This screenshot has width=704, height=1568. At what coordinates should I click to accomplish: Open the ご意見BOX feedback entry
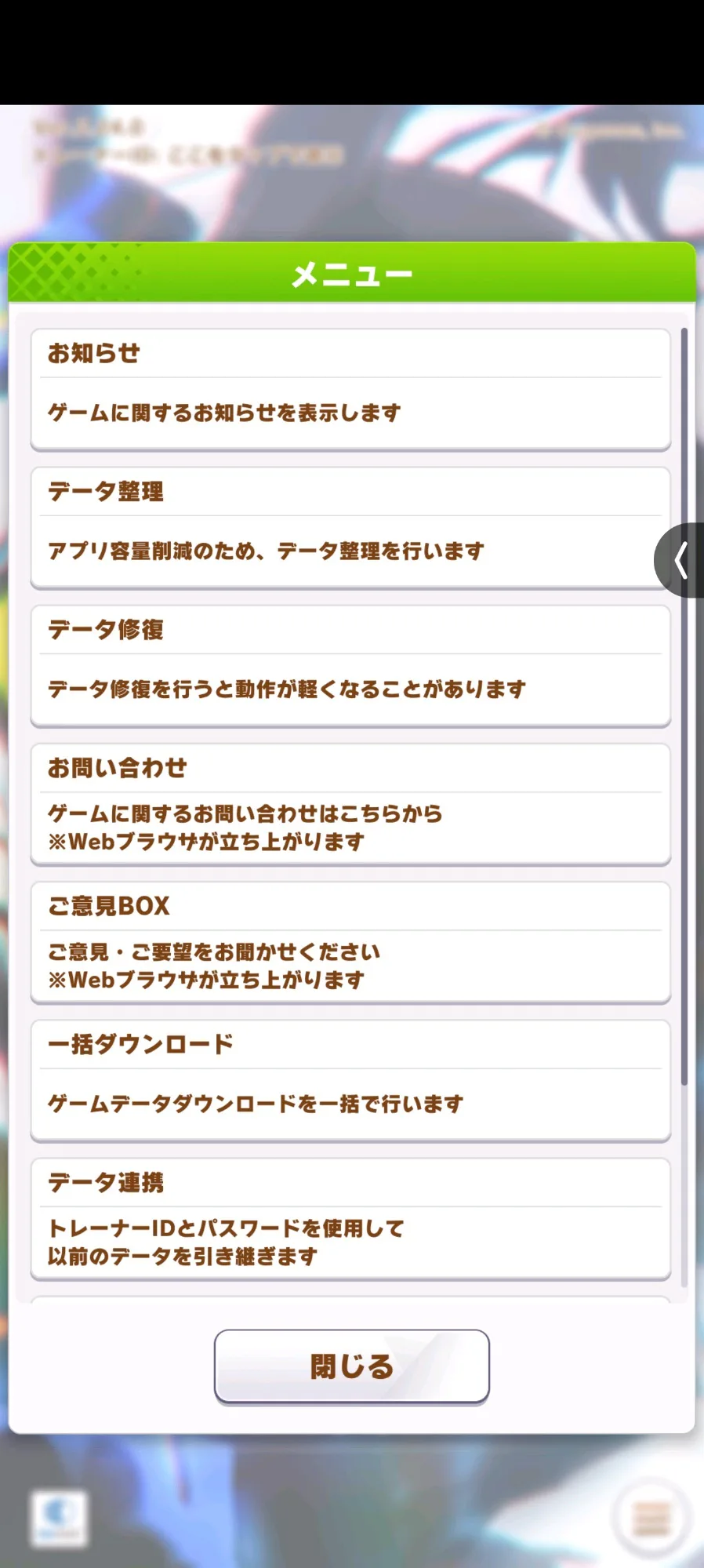350,941
